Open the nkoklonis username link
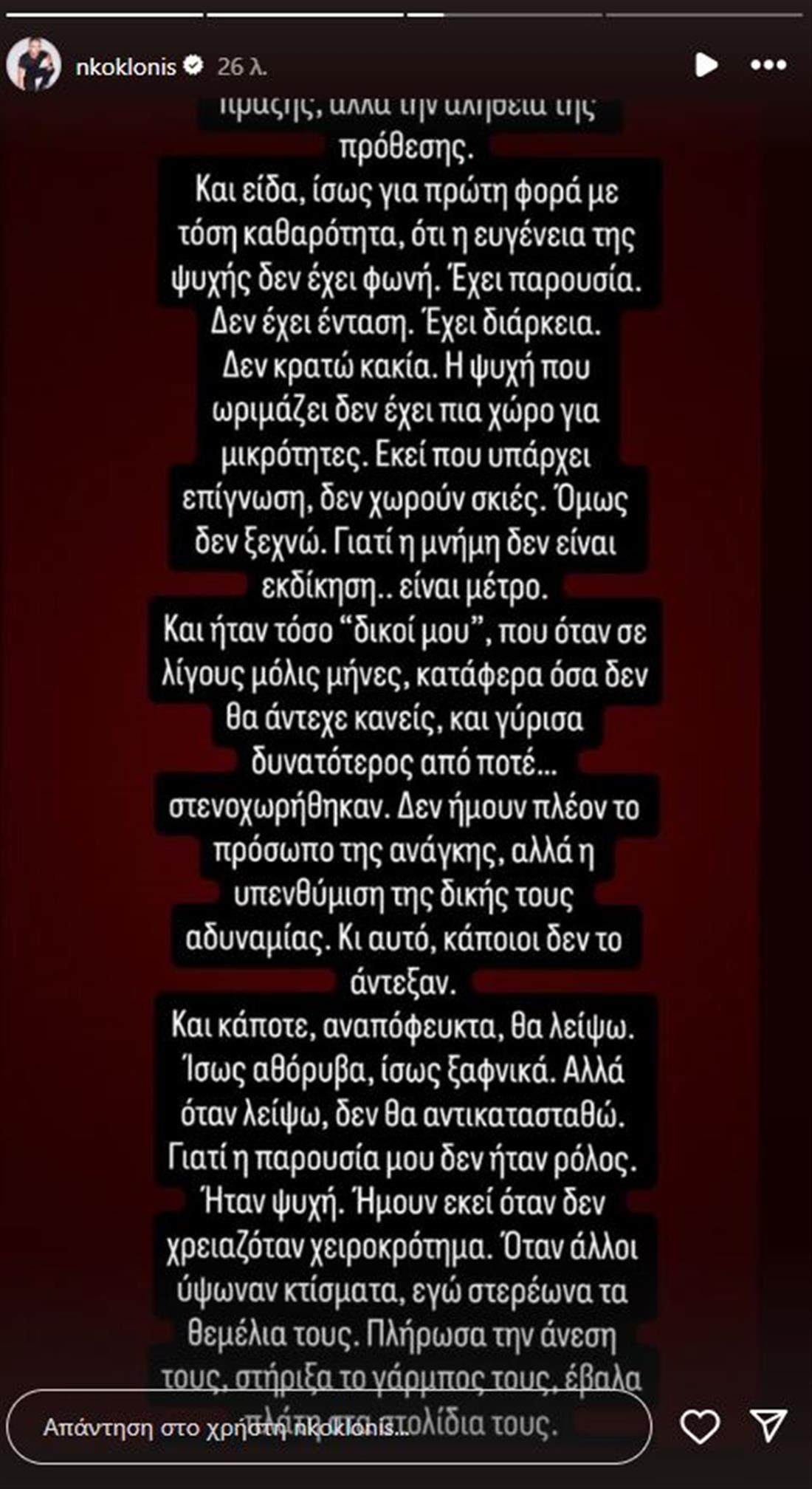 coord(126,67)
